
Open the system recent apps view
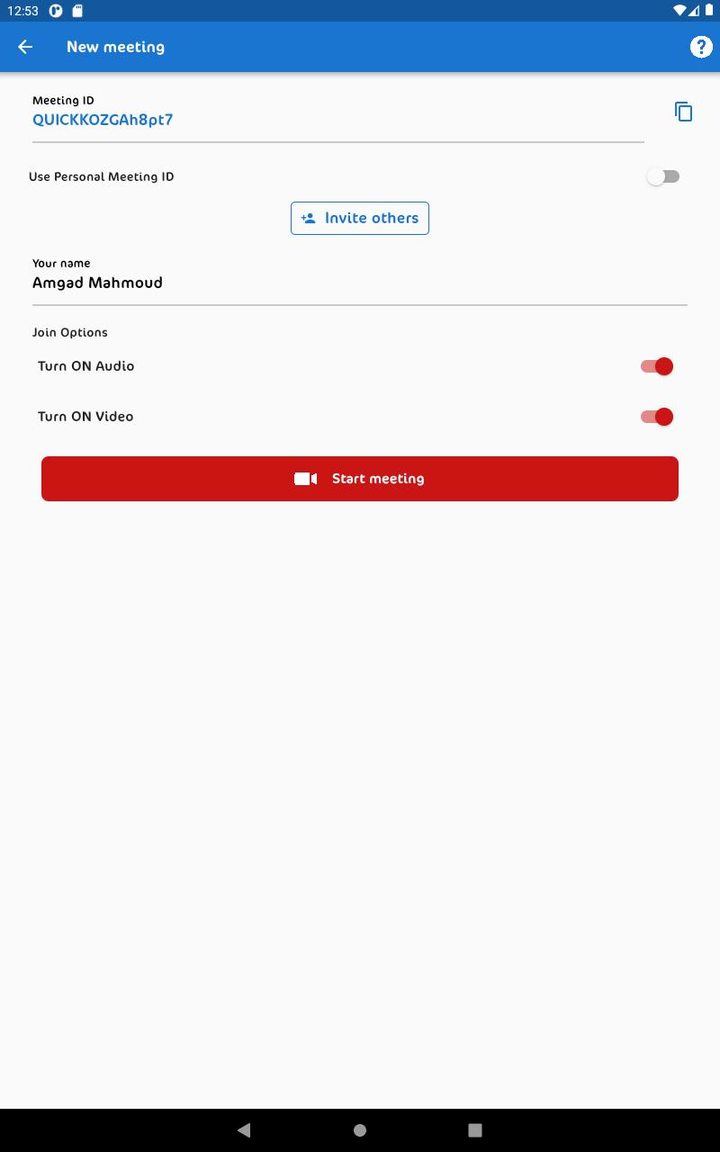(475, 1130)
